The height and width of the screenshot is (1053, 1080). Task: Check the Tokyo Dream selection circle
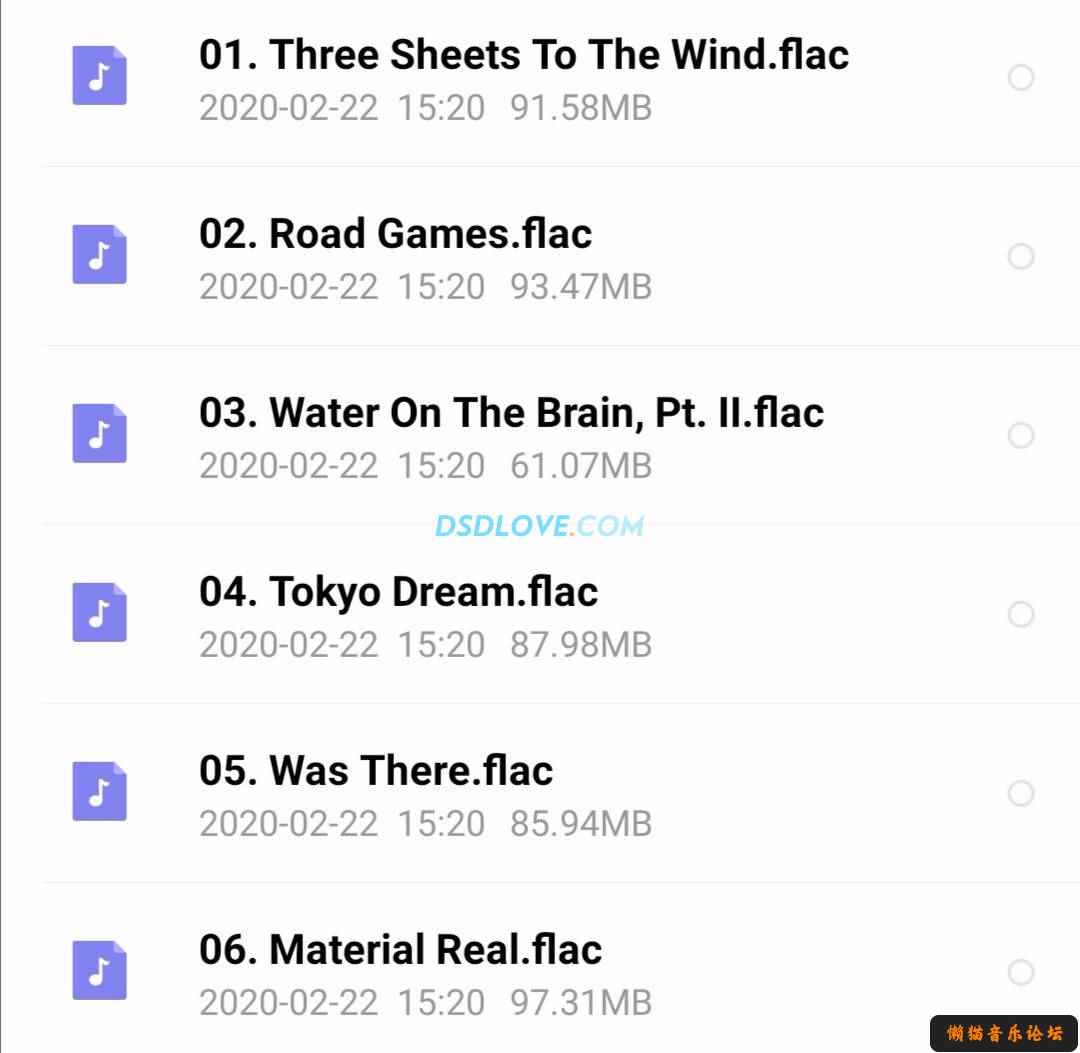(1020, 614)
